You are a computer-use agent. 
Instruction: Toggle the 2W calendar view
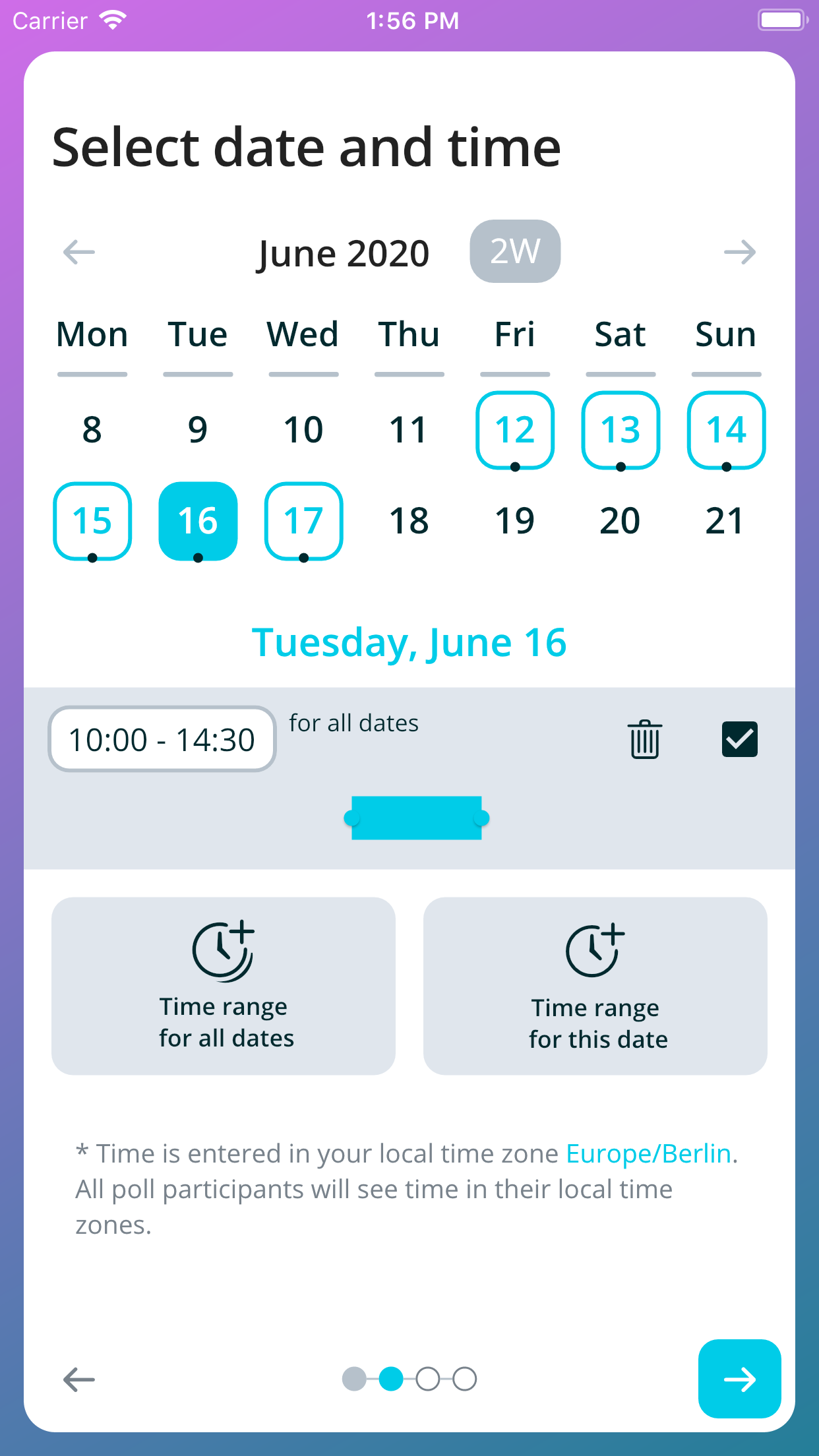pos(515,251)
